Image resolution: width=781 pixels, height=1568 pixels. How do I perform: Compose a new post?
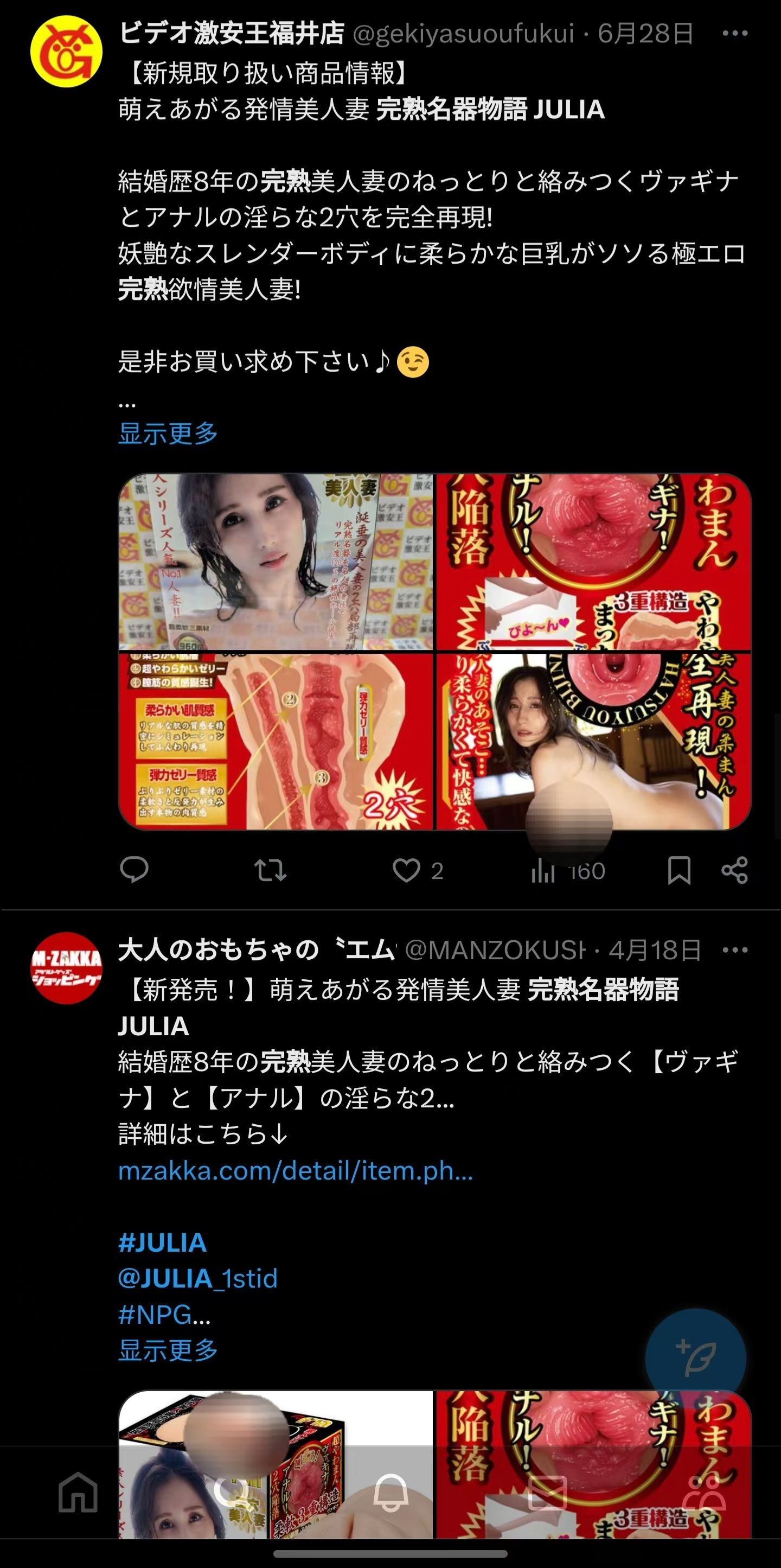(695, 1359)
